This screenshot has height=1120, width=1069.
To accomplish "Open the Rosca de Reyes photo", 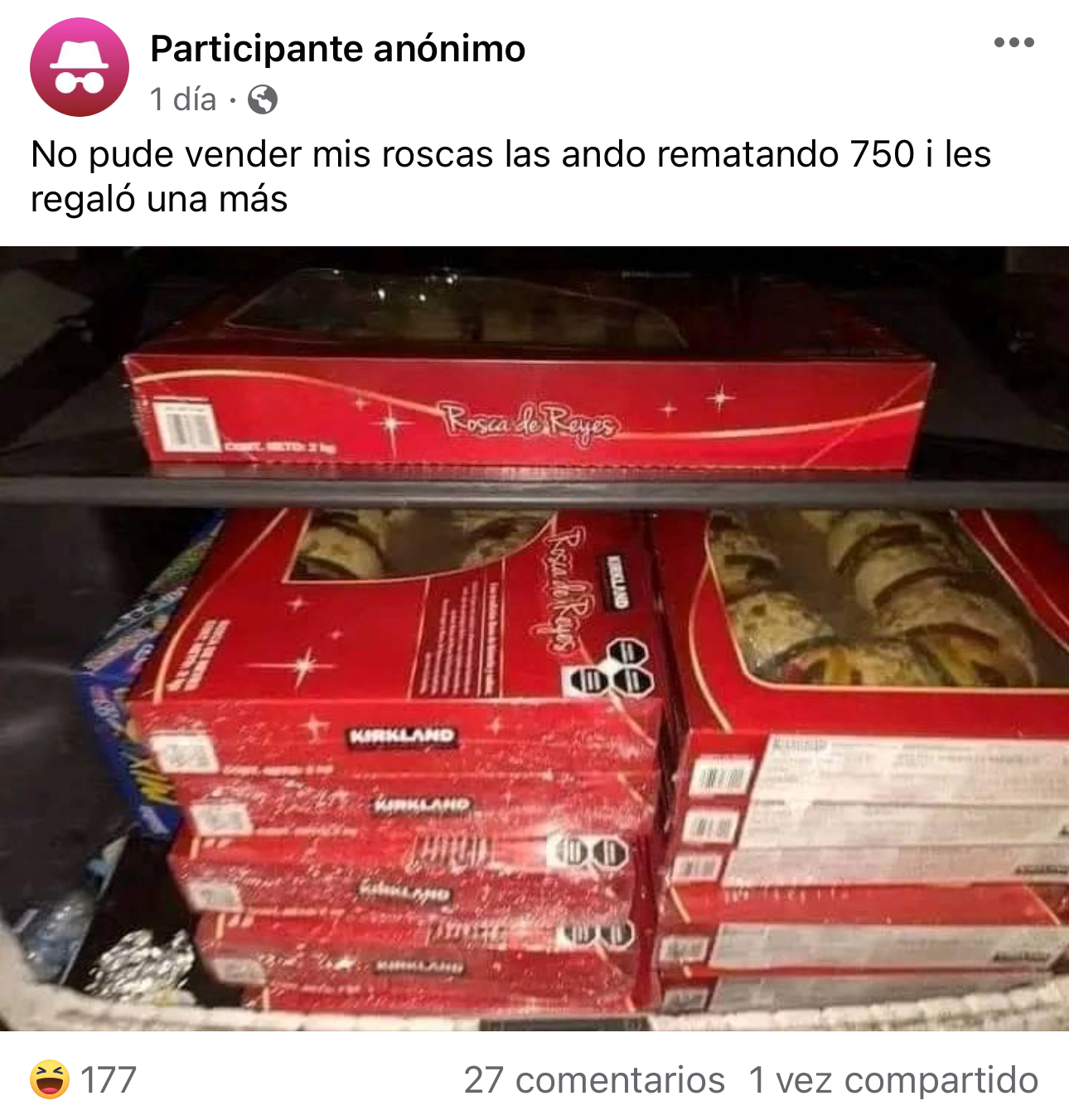I will (534, 638).
